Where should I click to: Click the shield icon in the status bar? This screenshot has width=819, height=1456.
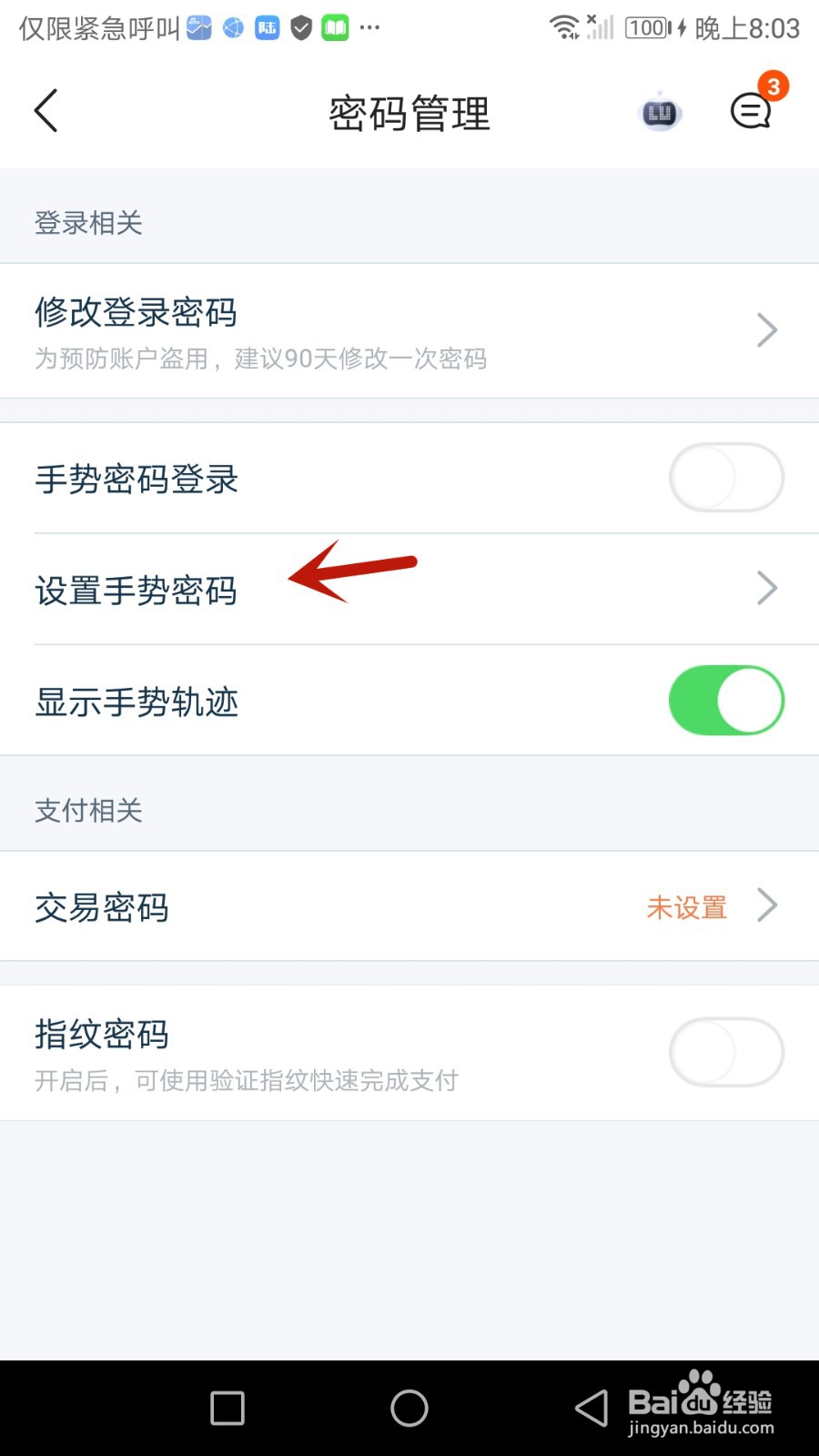pyautogui.click(x=300, y=27)
